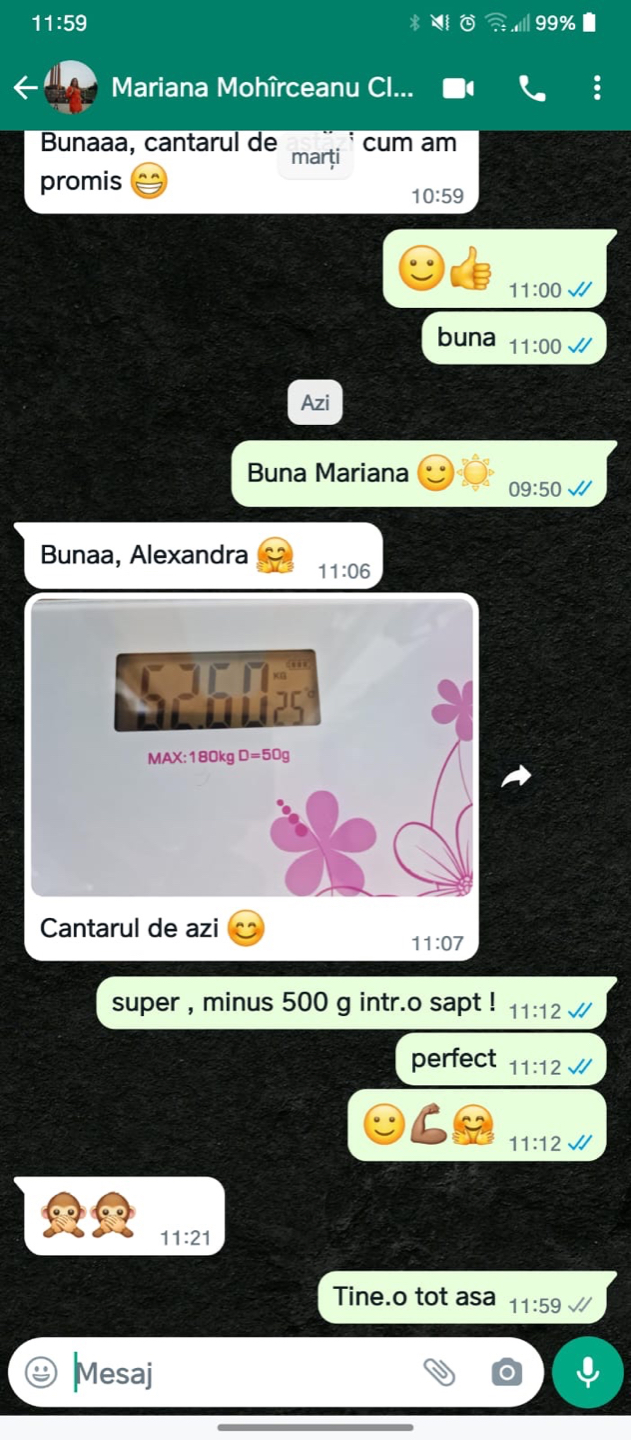This screenshot has width=631, height=1440.
Task: Start a video call with Mariana
Action: 458,88
